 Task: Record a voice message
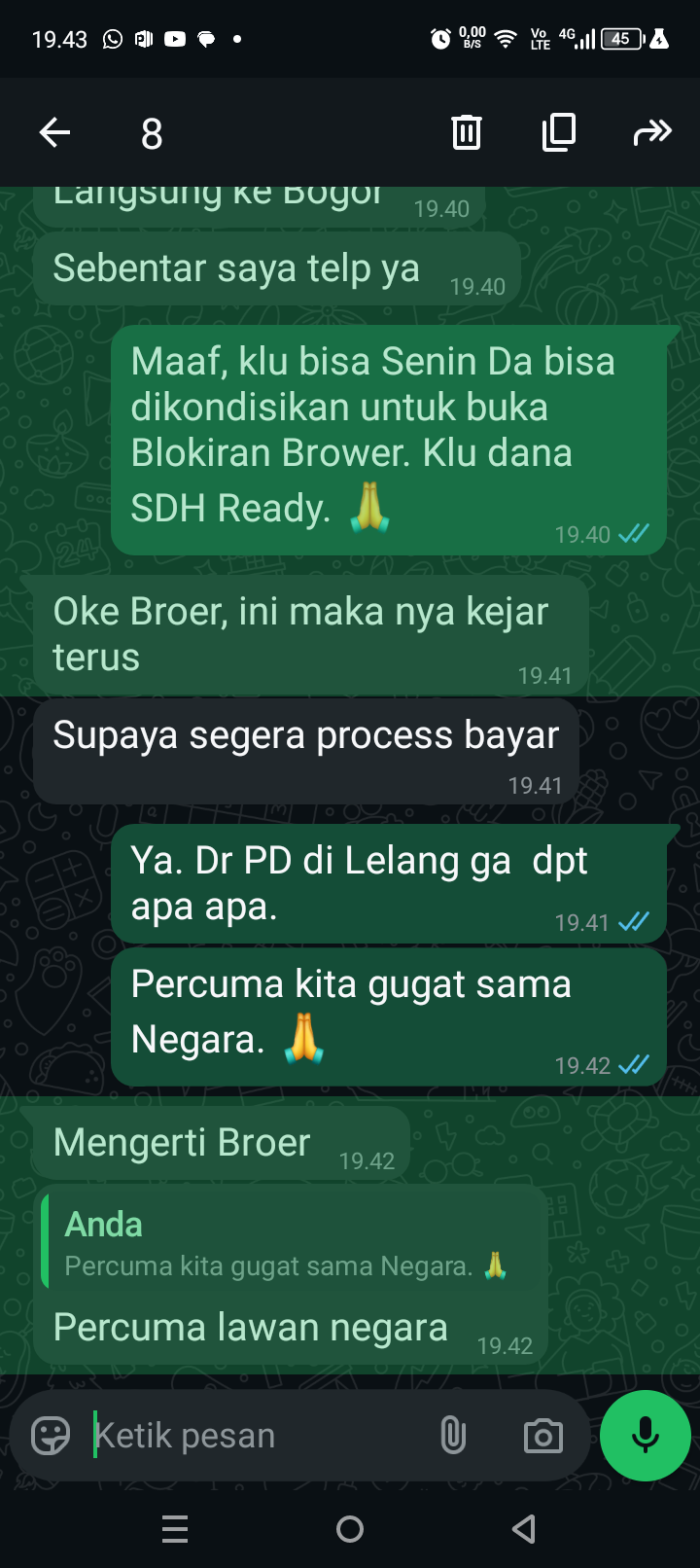coord(646,1435)
